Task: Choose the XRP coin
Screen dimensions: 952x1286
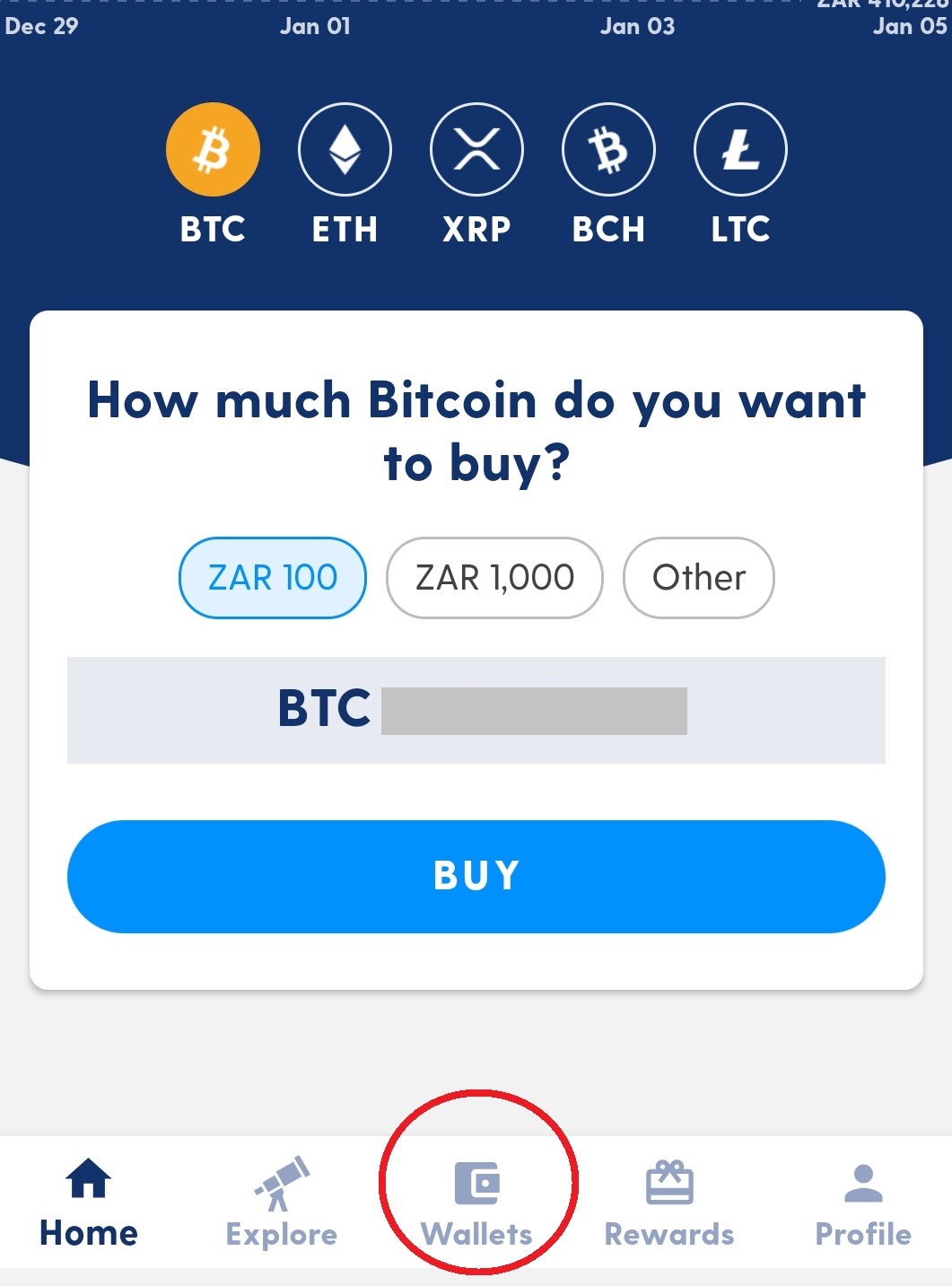Action: tap(476, 150)
